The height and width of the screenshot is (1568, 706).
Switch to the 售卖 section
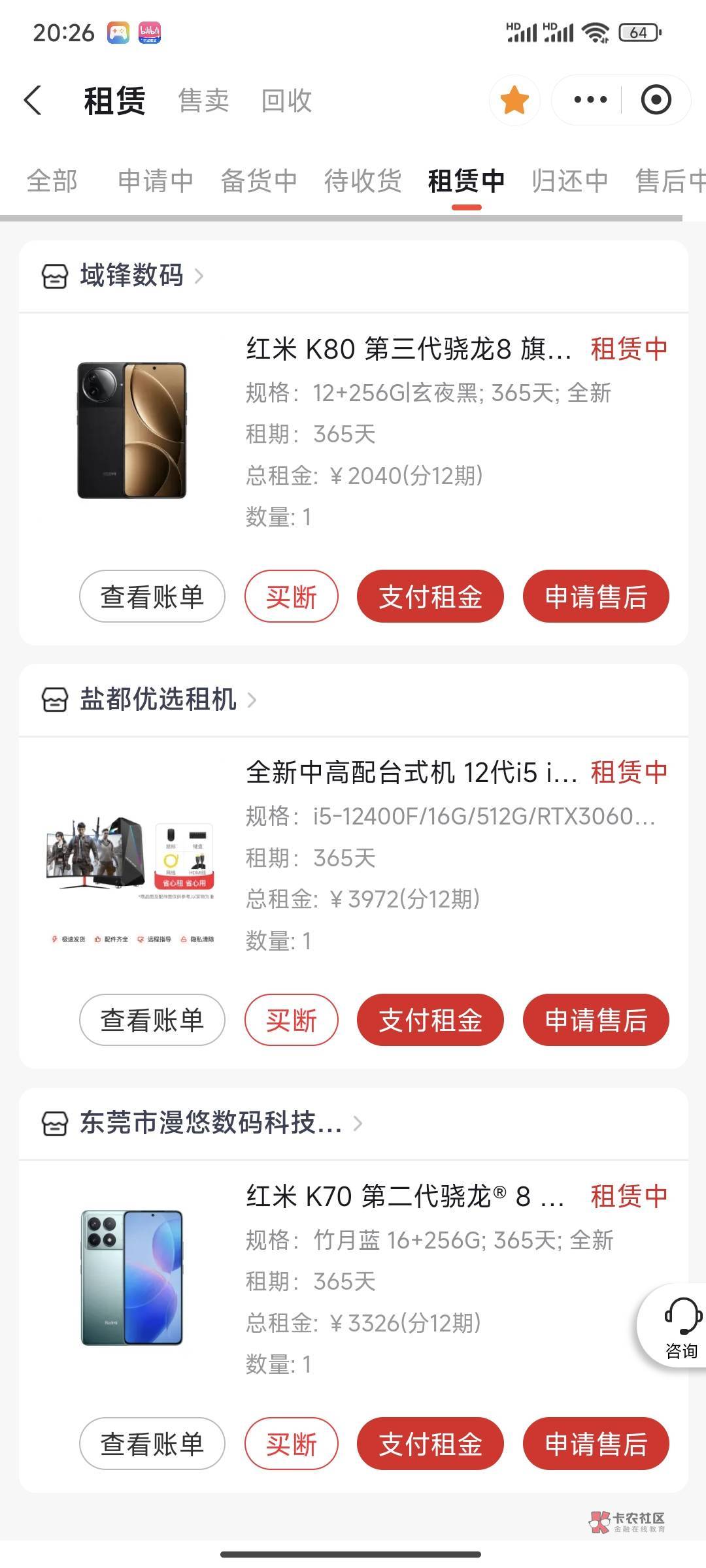(x=203, y=101)
